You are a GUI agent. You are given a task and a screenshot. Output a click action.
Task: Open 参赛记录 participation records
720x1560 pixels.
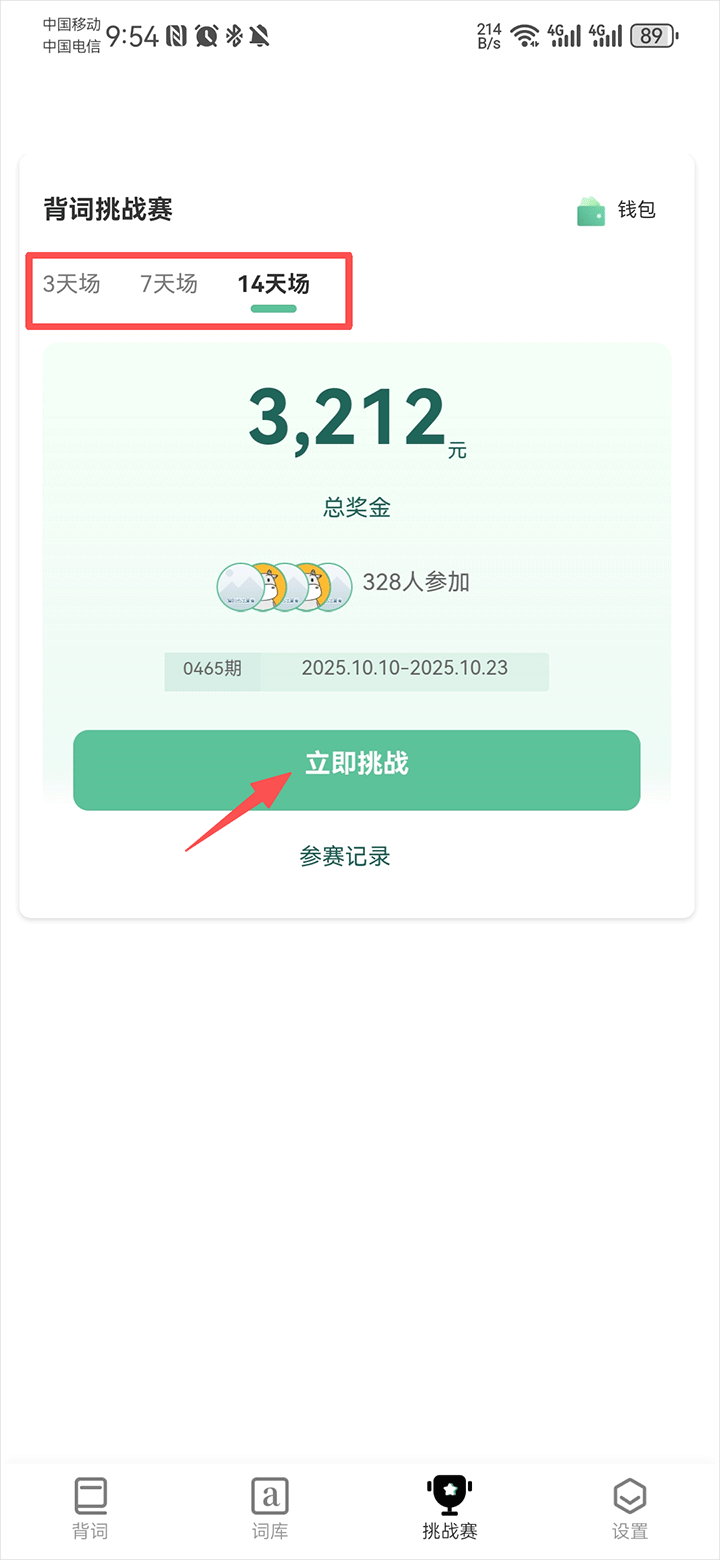(x=345, y=856)
